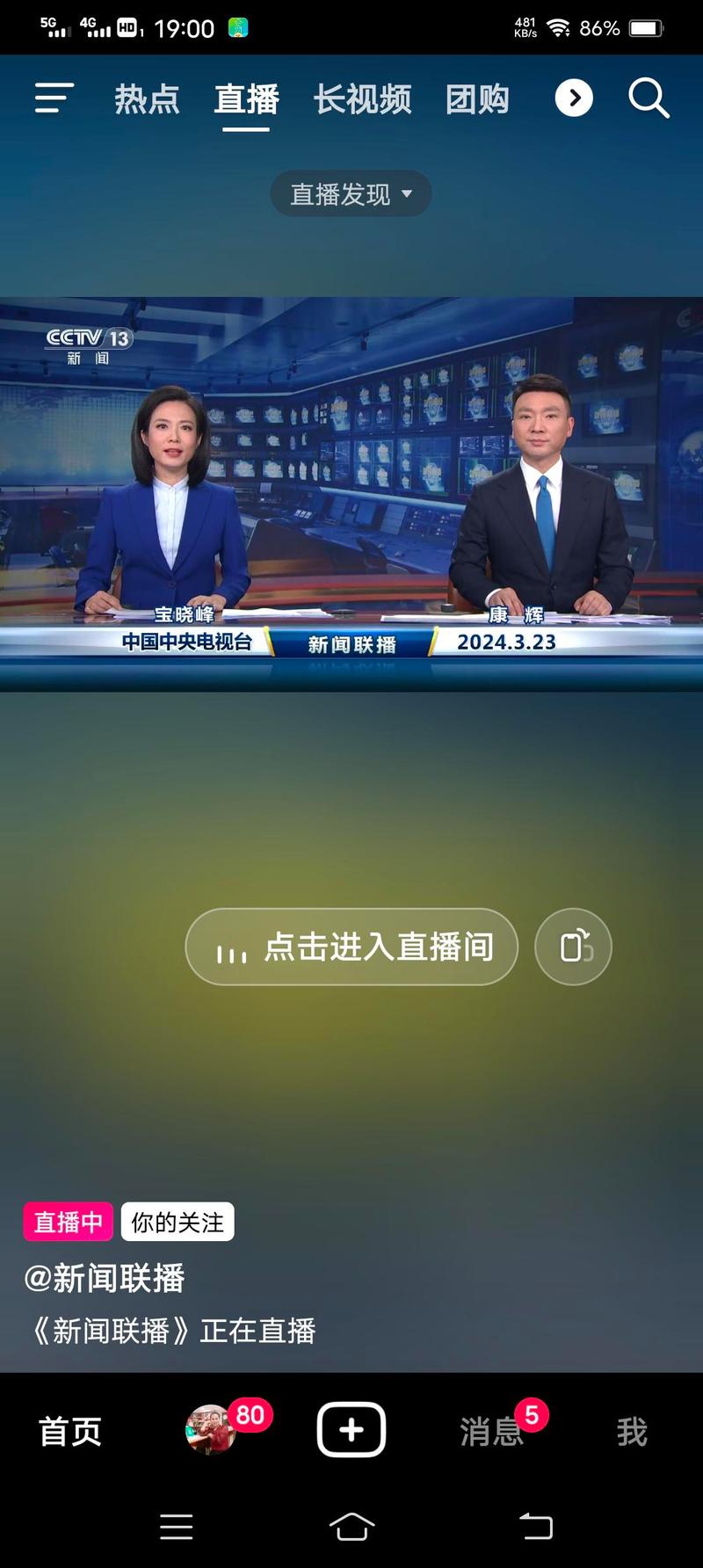Viewport: 703px width, 1568px height.
Task: Tap the Android home button
Action: (351, 1527)
